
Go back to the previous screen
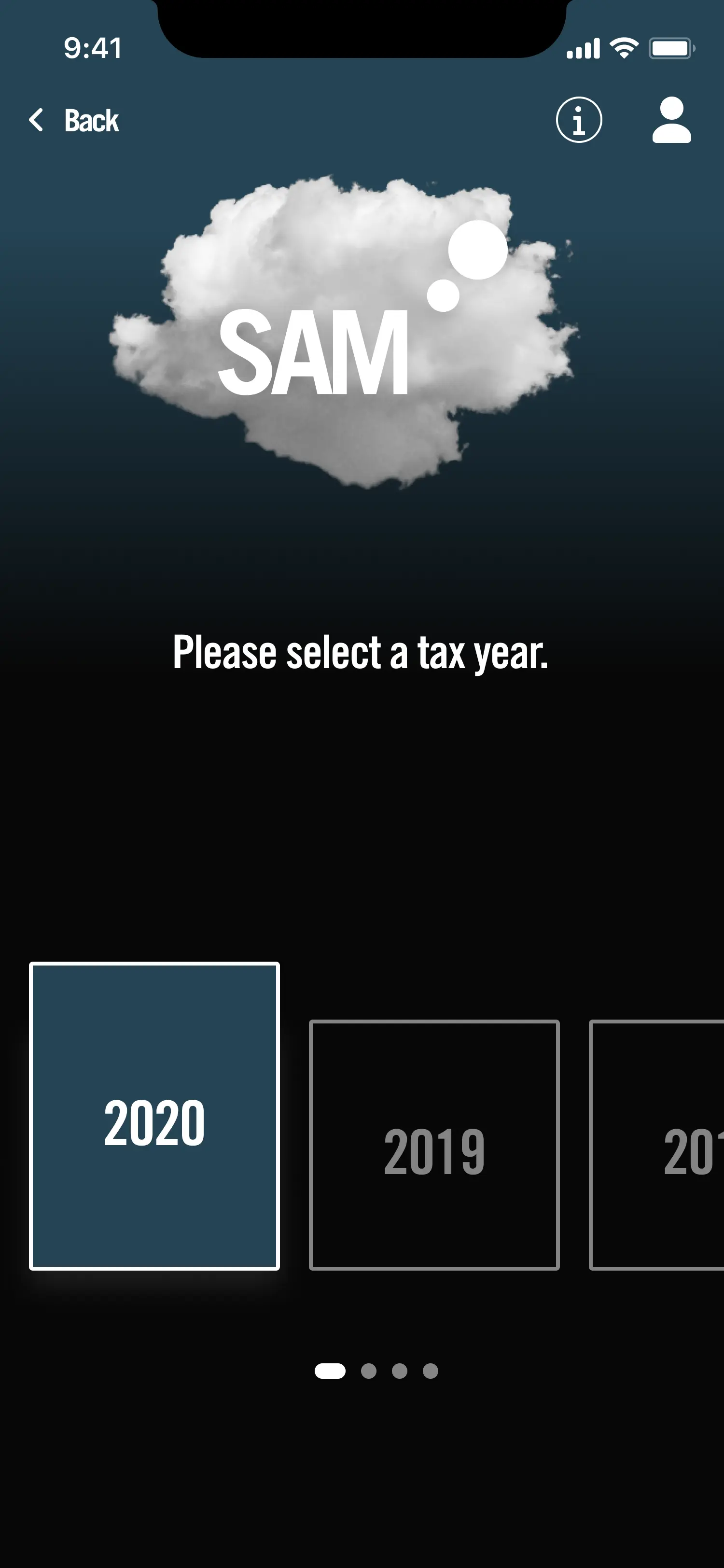(74, 120)
